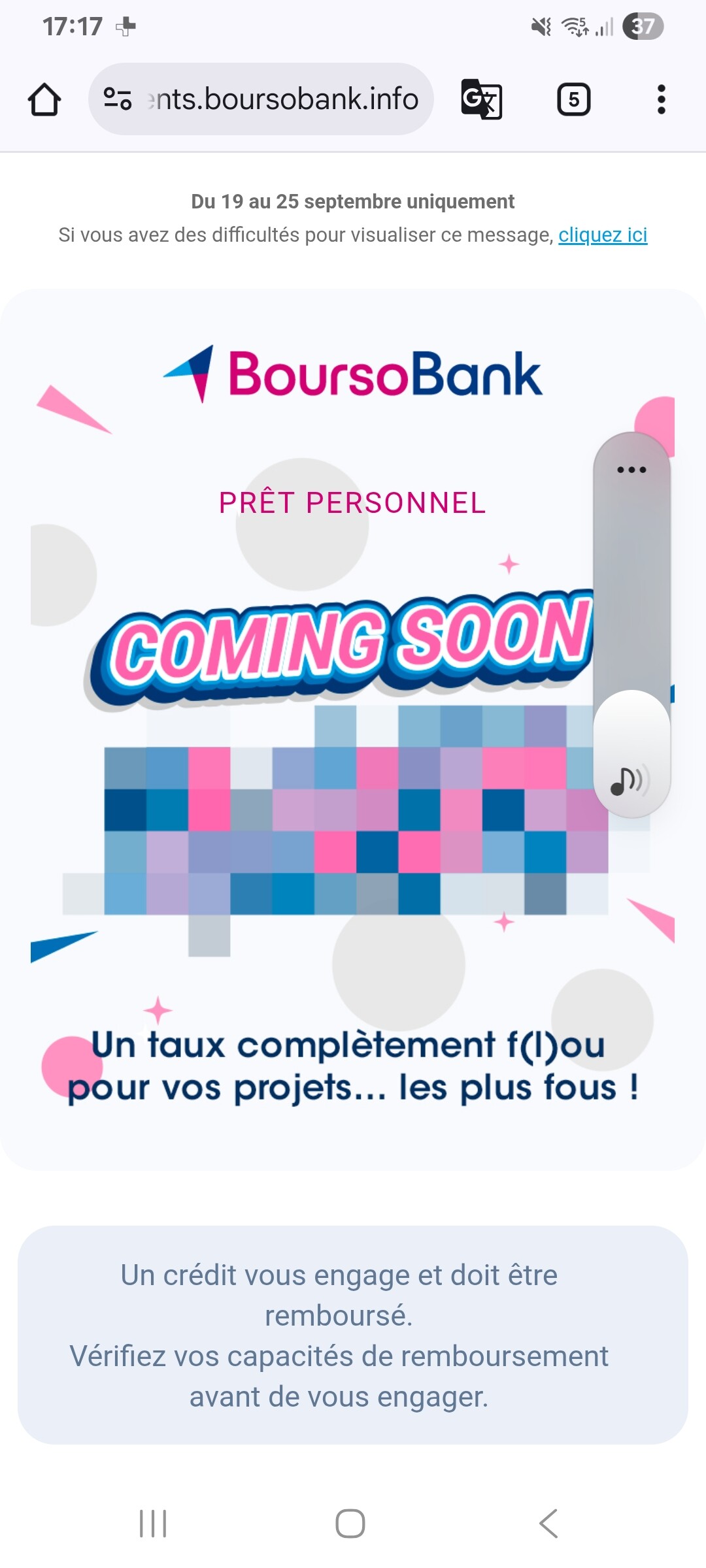The width and height of the screenshot is (706, 1568).
Task: Open the browser's three-dot overflow menu
Action: [x=661, y=99]
